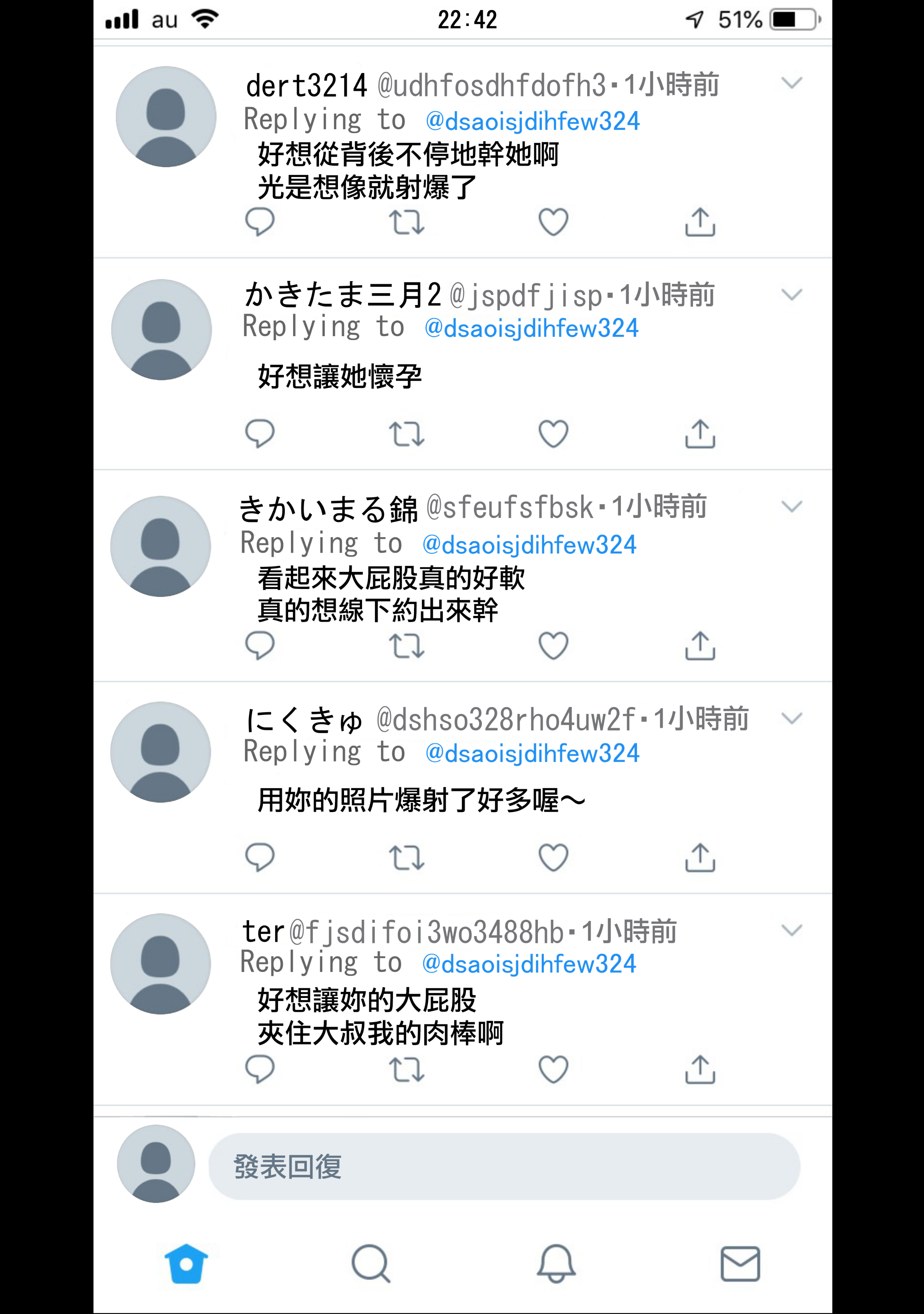Open the Messages envelope tab
This screenshot has height=1314, width=924.
[740, 1263]
